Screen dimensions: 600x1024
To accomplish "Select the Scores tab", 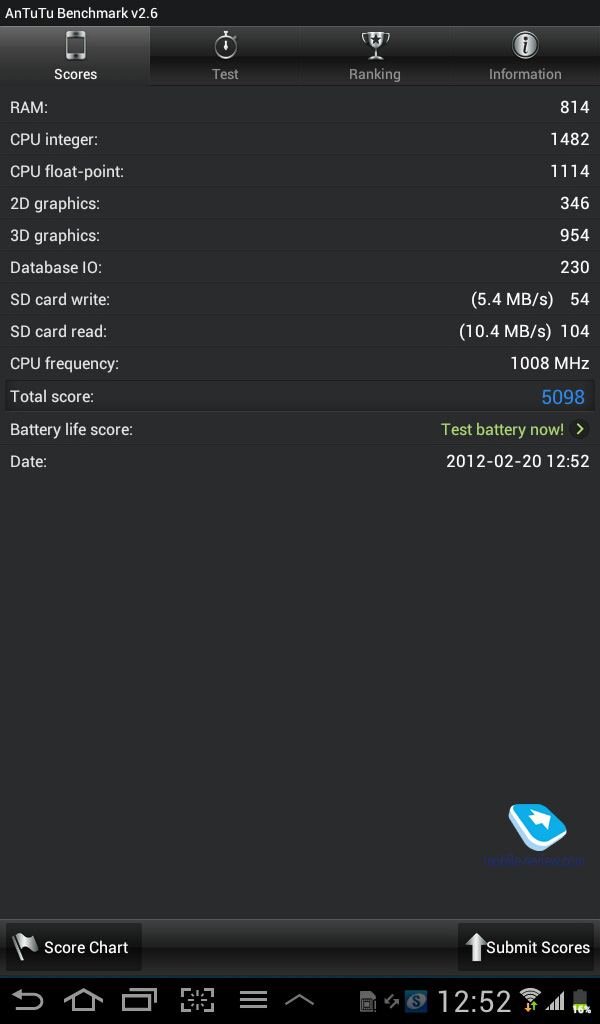I will pyautogui.click(x=75, y=56).
